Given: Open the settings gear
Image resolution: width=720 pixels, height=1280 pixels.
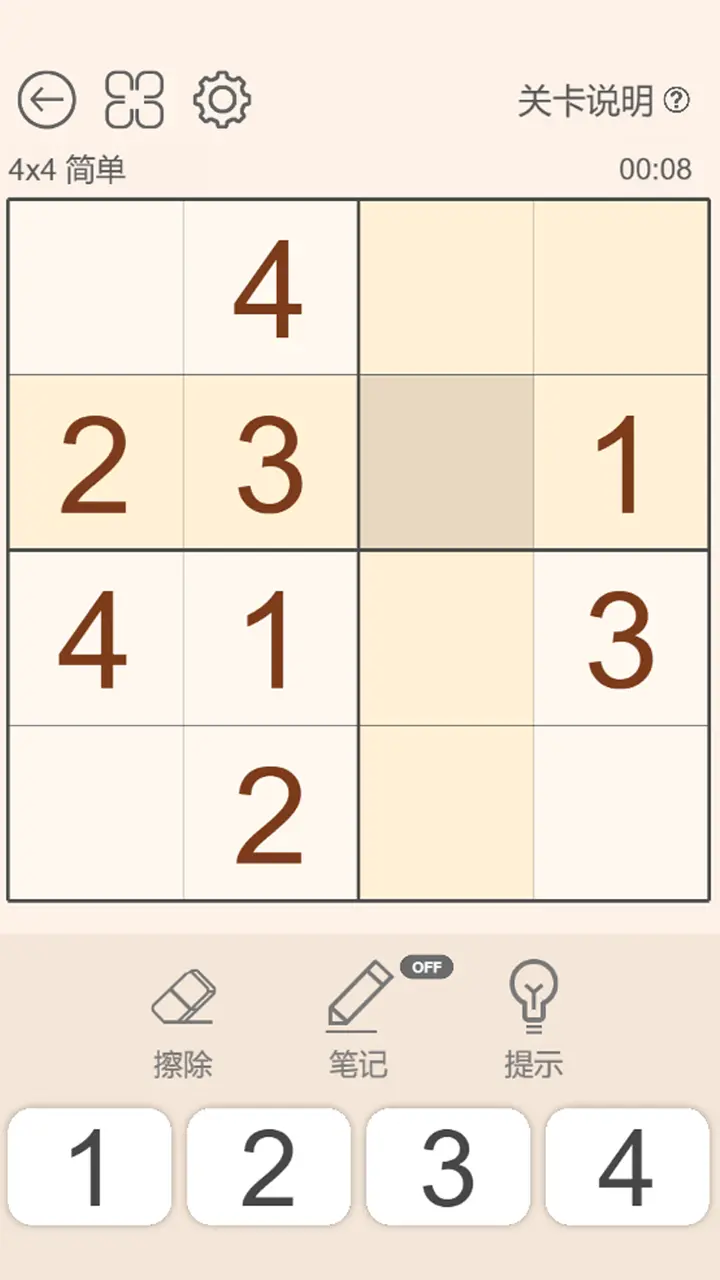Looking at the screenshot, I should tap(222, 100).
